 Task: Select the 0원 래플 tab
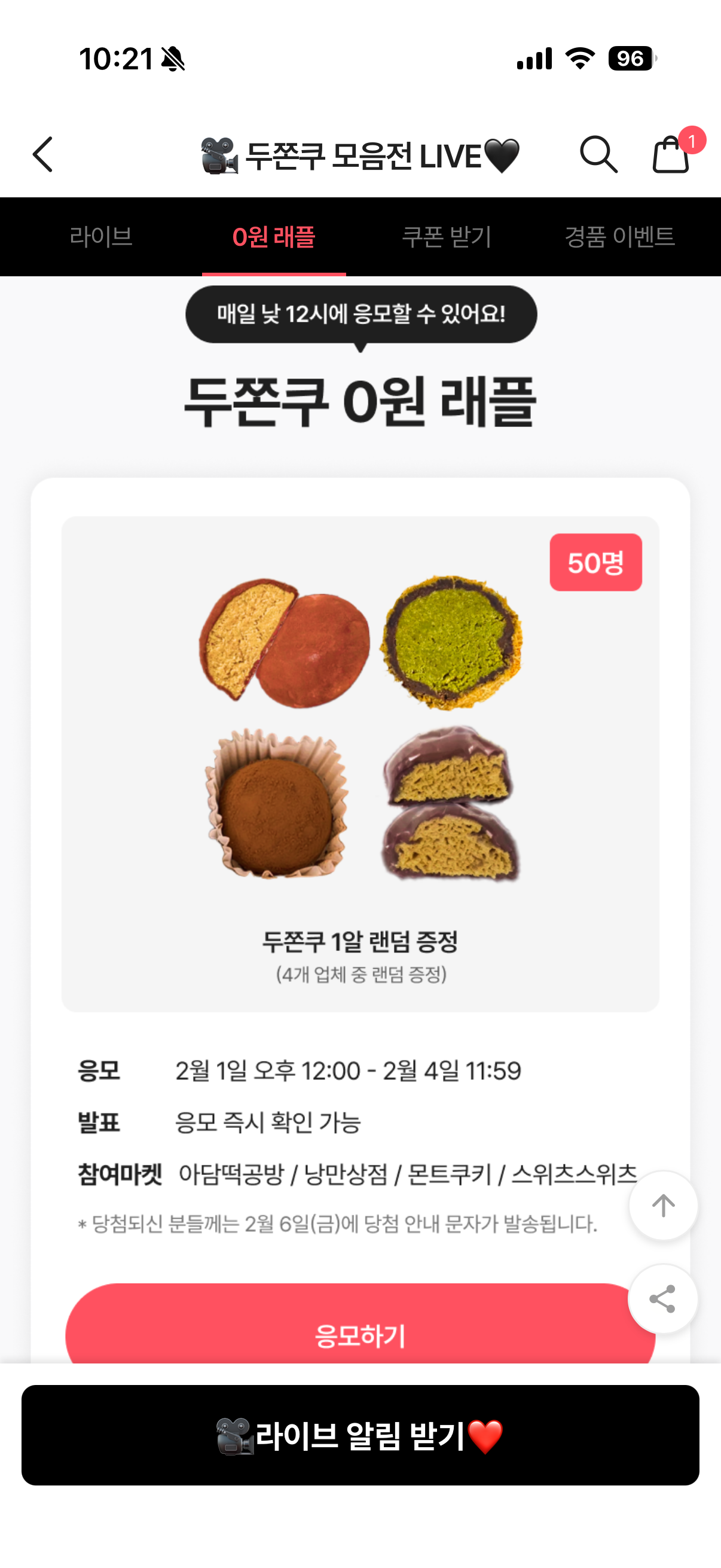pos(274,236)
